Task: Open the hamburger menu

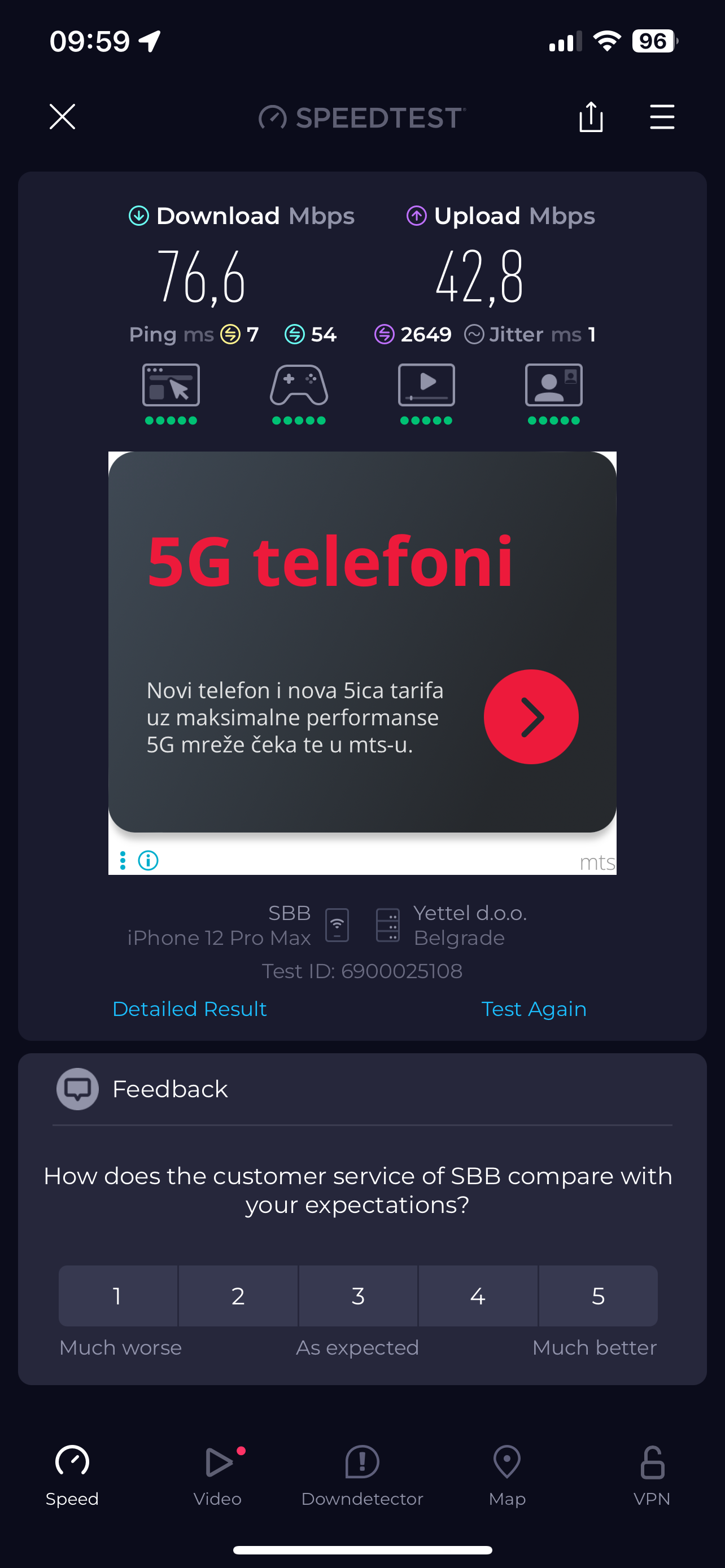Action: pos(662,116)
